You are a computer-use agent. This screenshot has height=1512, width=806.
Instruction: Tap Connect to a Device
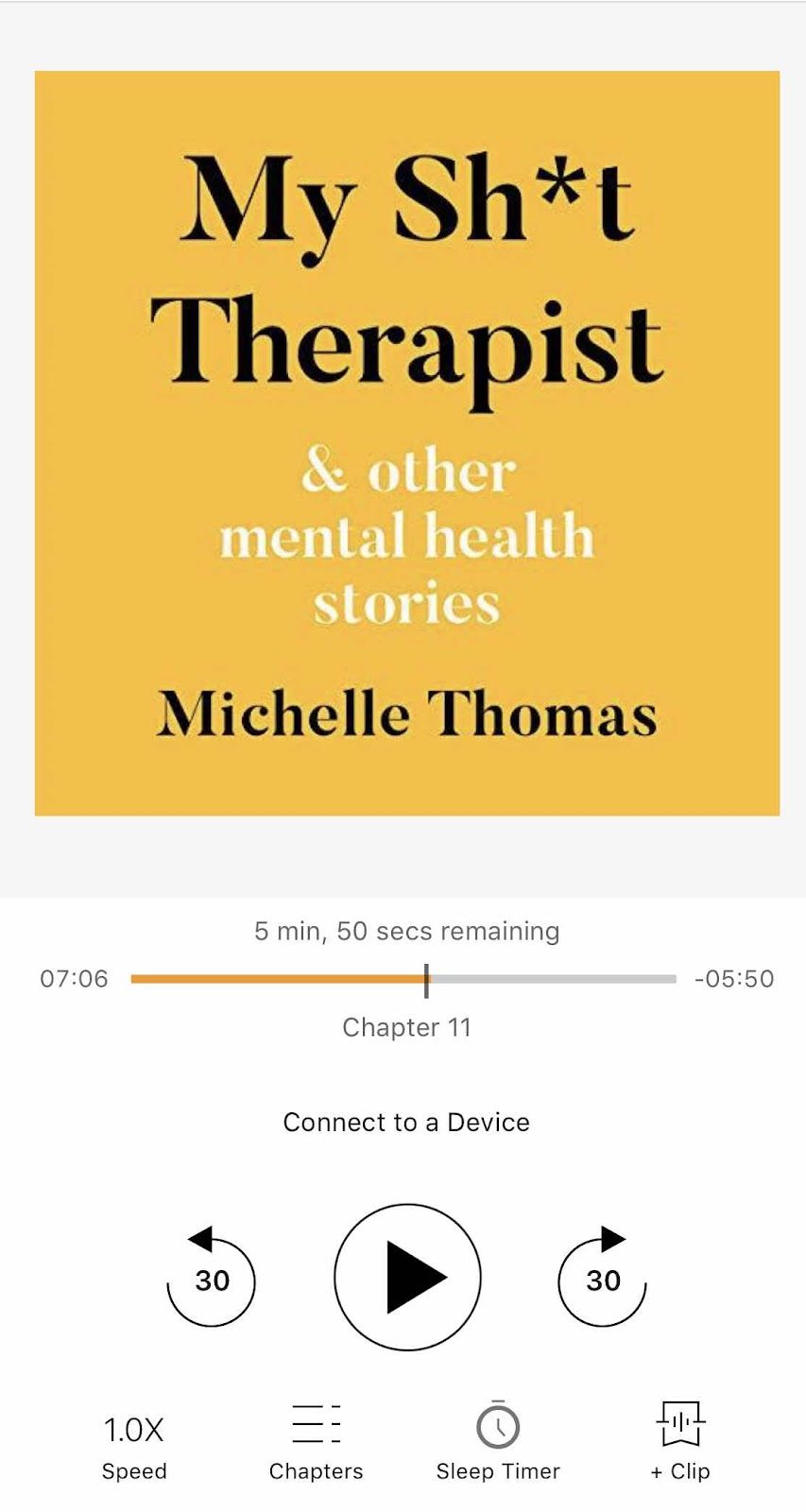point(406,1122)
